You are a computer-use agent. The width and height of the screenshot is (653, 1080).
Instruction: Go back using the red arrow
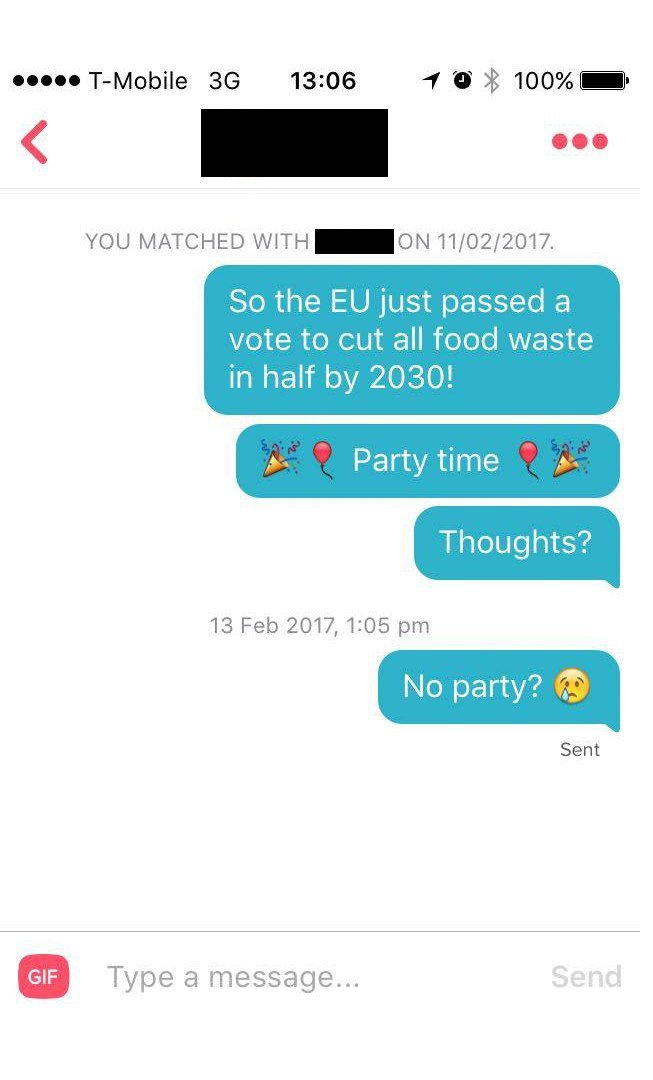(x=34, y=142)
